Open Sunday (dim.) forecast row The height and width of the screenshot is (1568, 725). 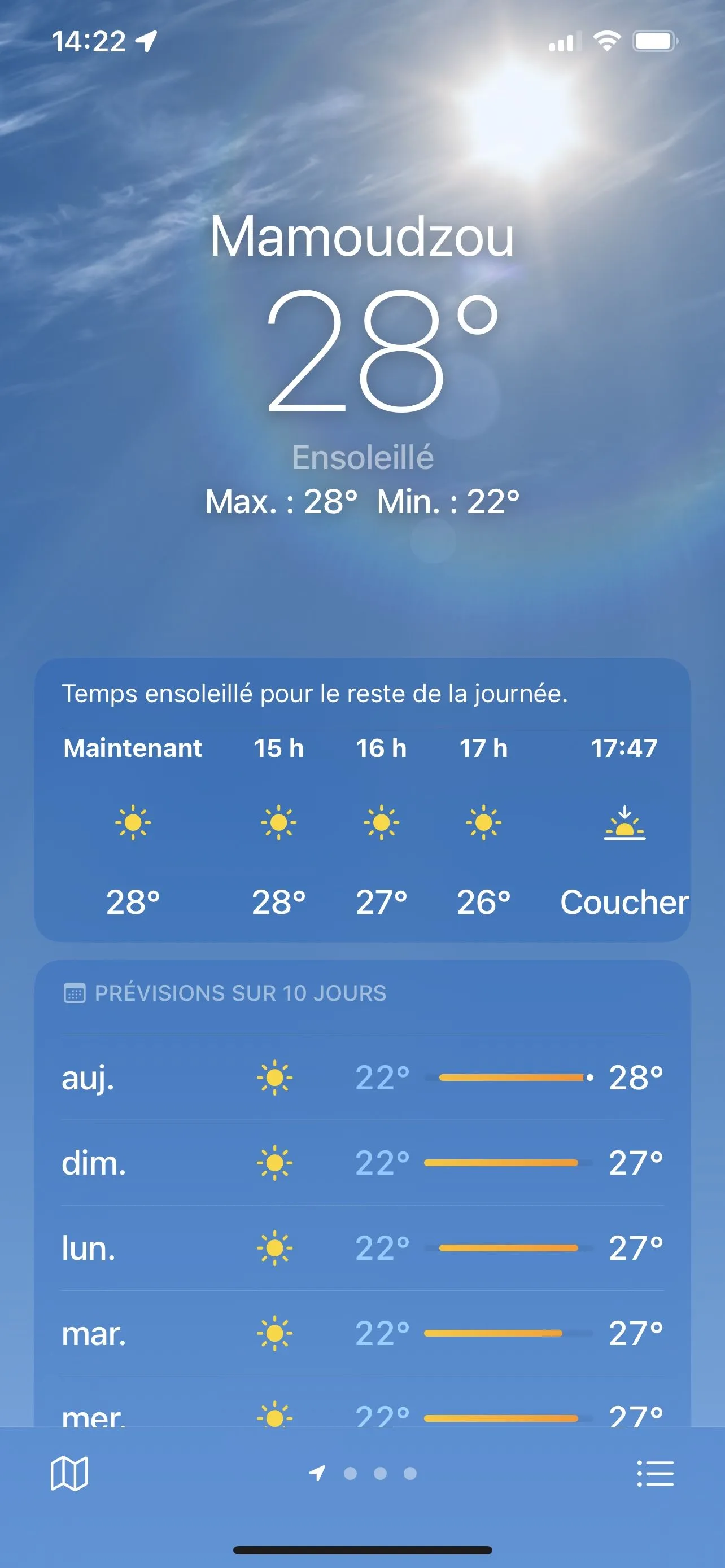coord(362,1163)
